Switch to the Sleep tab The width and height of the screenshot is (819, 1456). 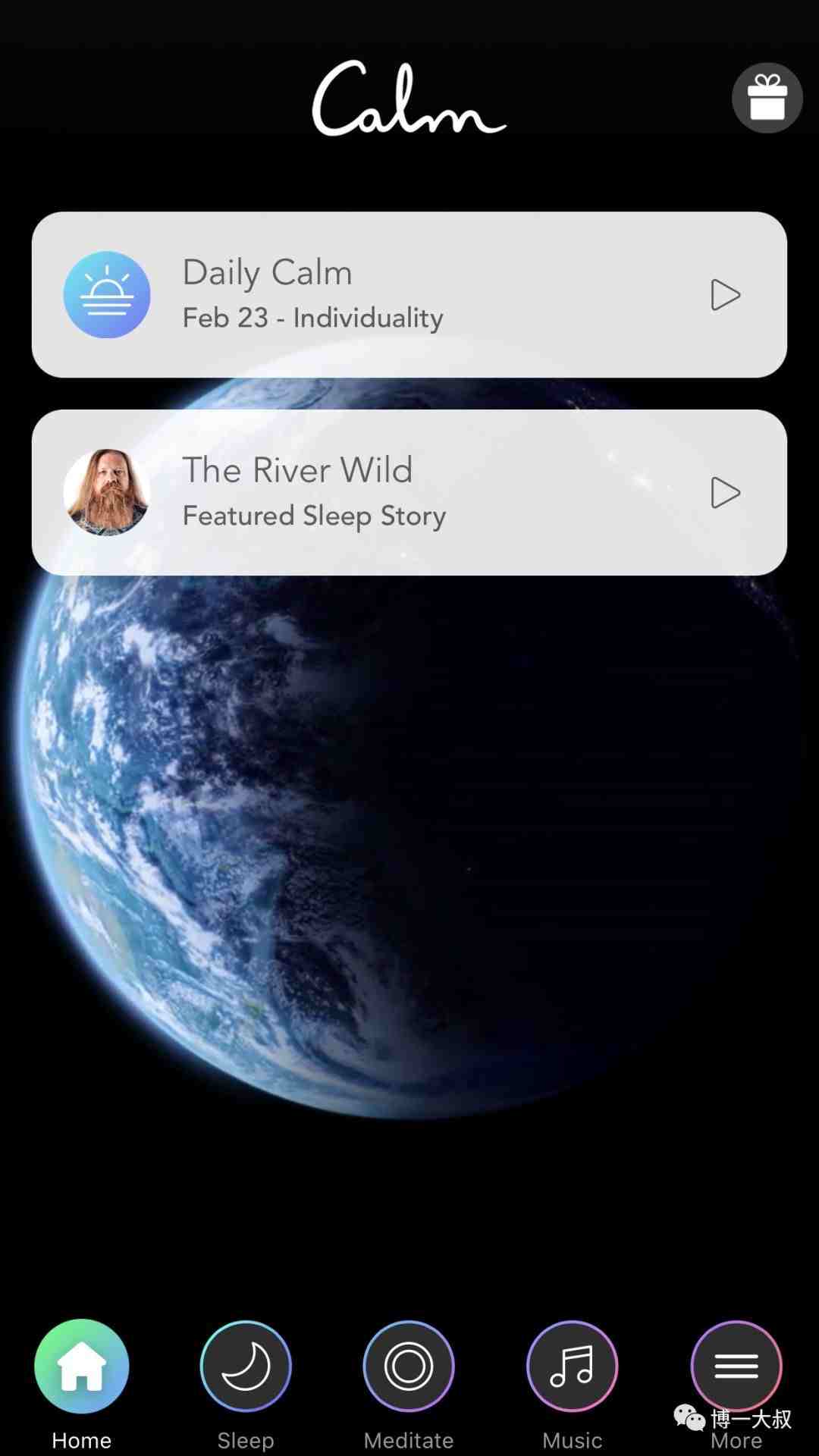tap(246, 1367)
